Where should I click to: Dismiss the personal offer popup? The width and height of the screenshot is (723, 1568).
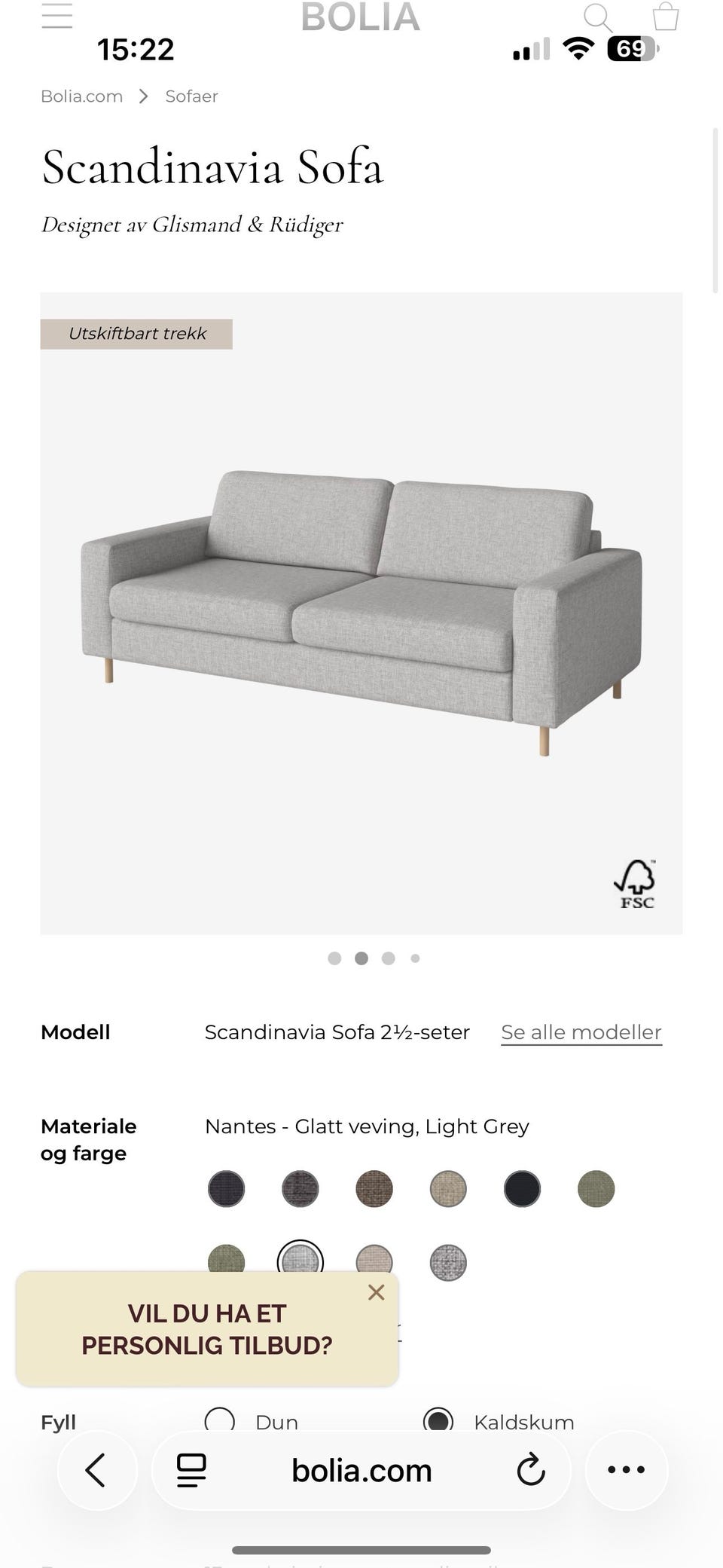[376, 1291]
